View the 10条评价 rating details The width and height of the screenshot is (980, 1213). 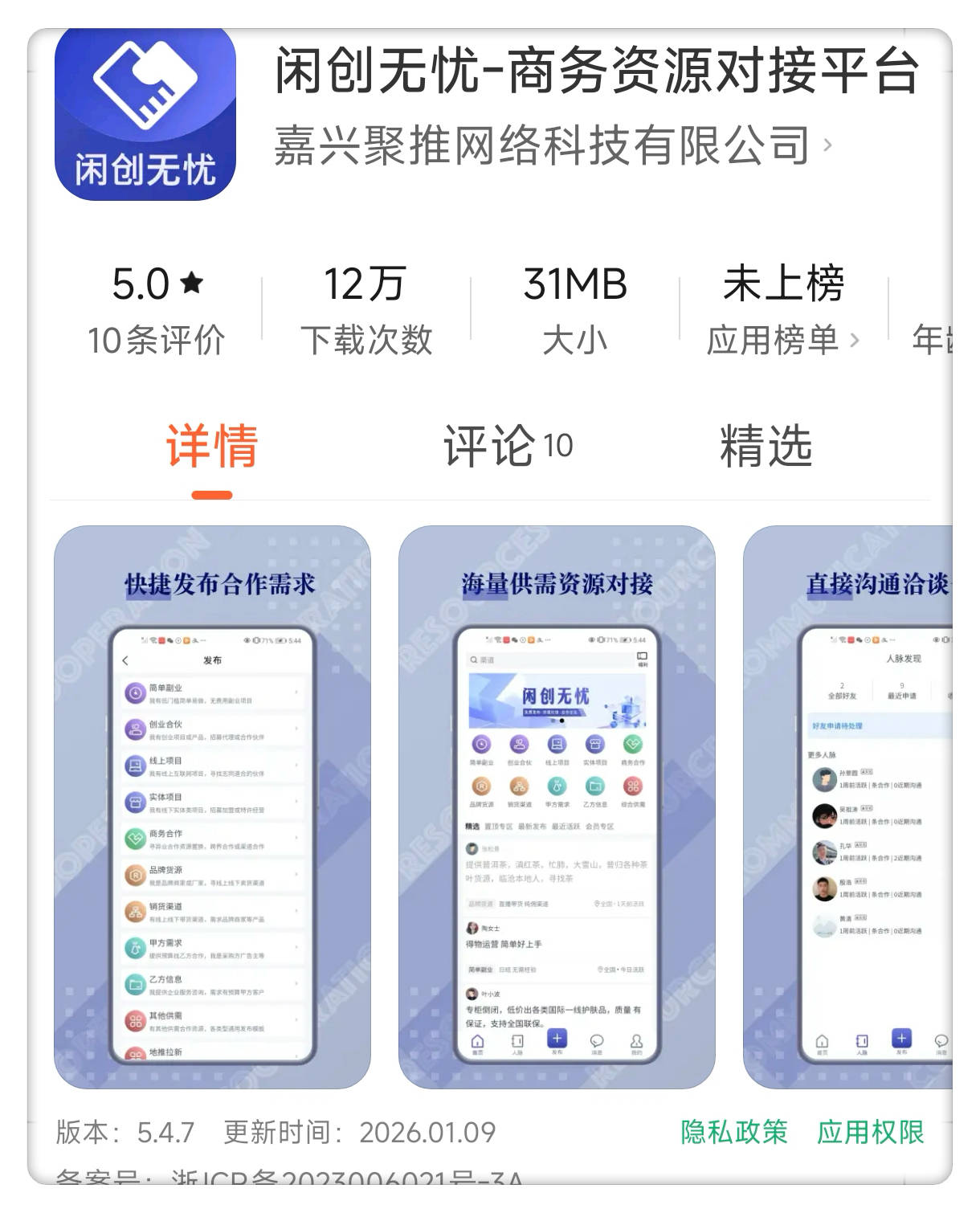coord(157,309)
